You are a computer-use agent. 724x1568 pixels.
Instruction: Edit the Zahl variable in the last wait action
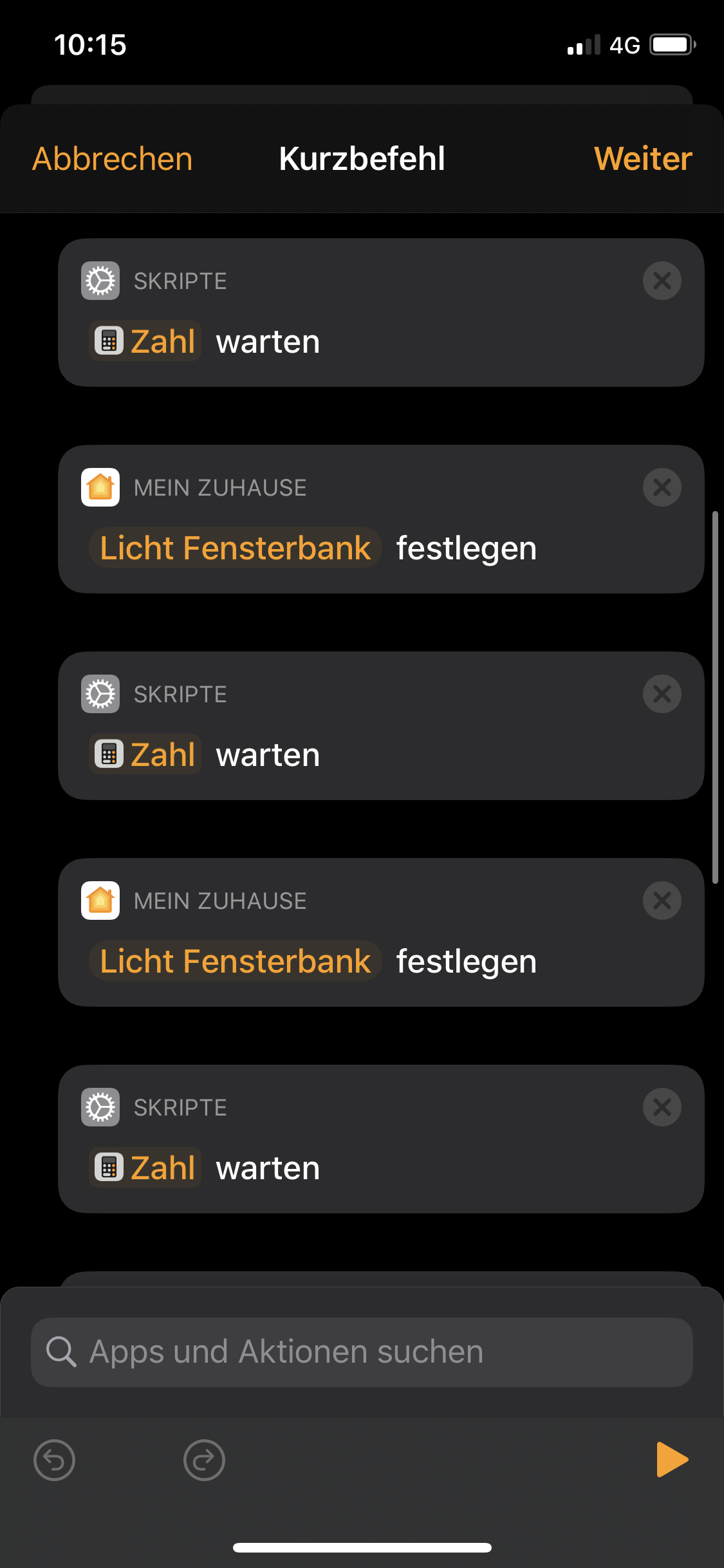coord(145,1168)
